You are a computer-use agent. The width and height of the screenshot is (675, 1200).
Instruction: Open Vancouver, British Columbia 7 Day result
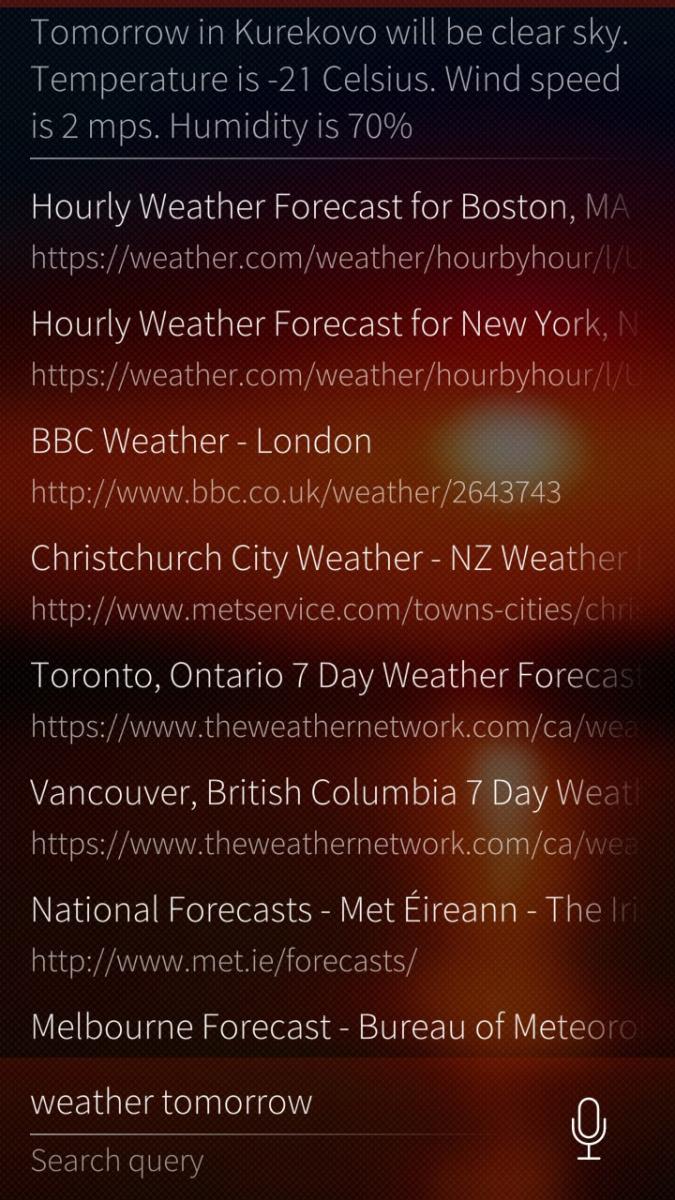[x=330, y=815]
